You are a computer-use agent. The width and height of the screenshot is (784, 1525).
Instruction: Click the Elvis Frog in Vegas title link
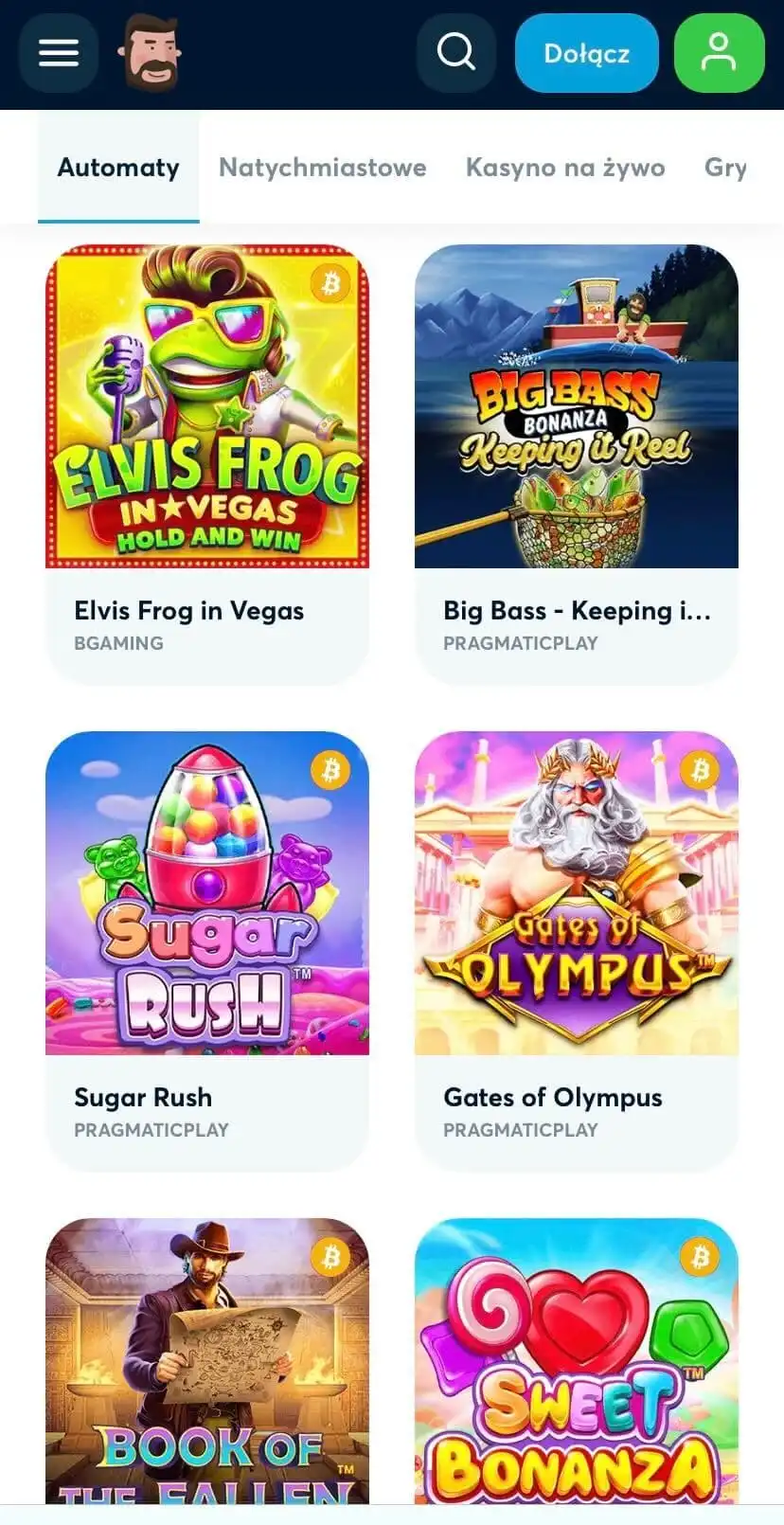coord(188,611)
